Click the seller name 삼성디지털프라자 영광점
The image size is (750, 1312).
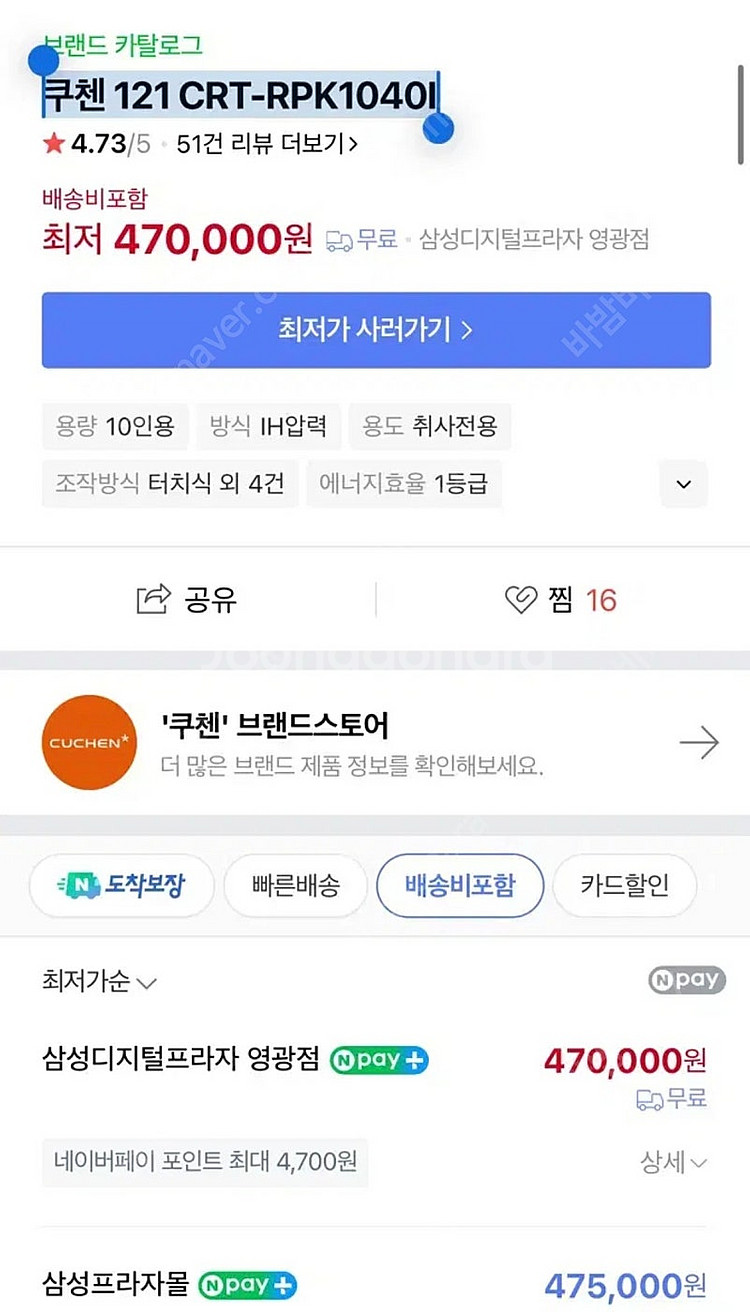(x=180, y=1060)
